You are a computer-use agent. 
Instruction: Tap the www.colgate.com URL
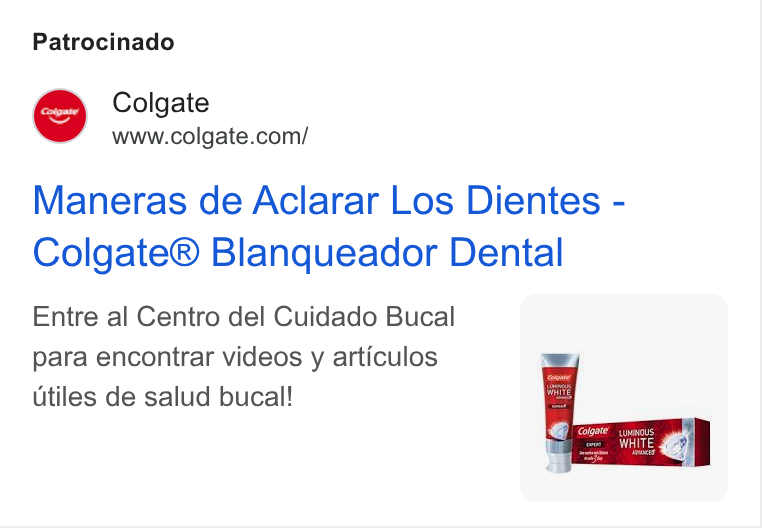[x=210, y=137]
